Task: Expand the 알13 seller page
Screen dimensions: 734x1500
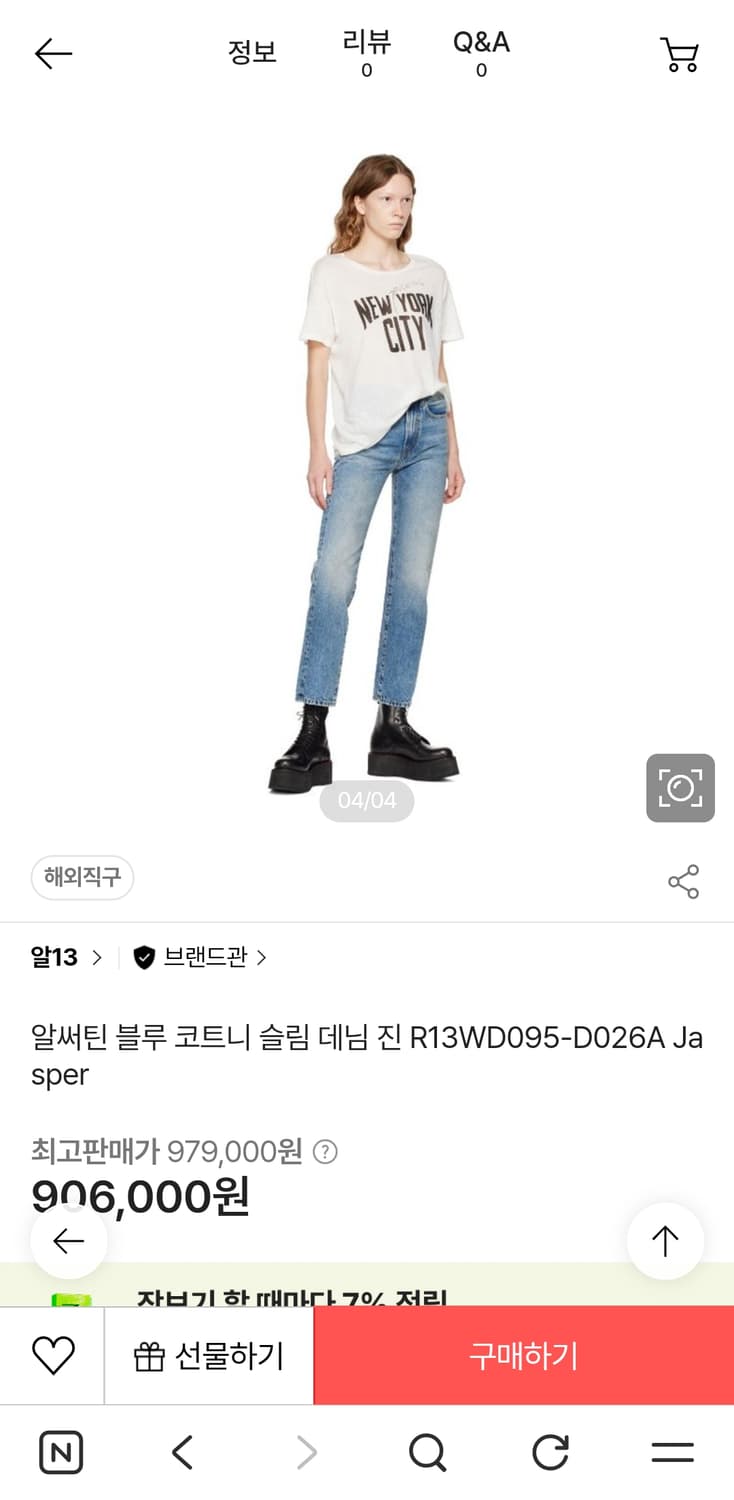Action: 55,957
